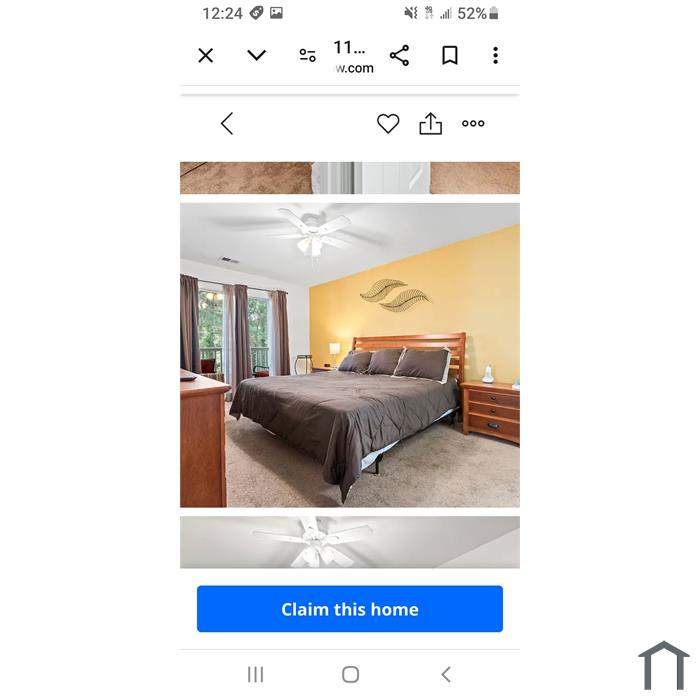Tap Claim this home button
Image resolution: width=700 pixels, height=700 pixels.
[x=350, y=609]
